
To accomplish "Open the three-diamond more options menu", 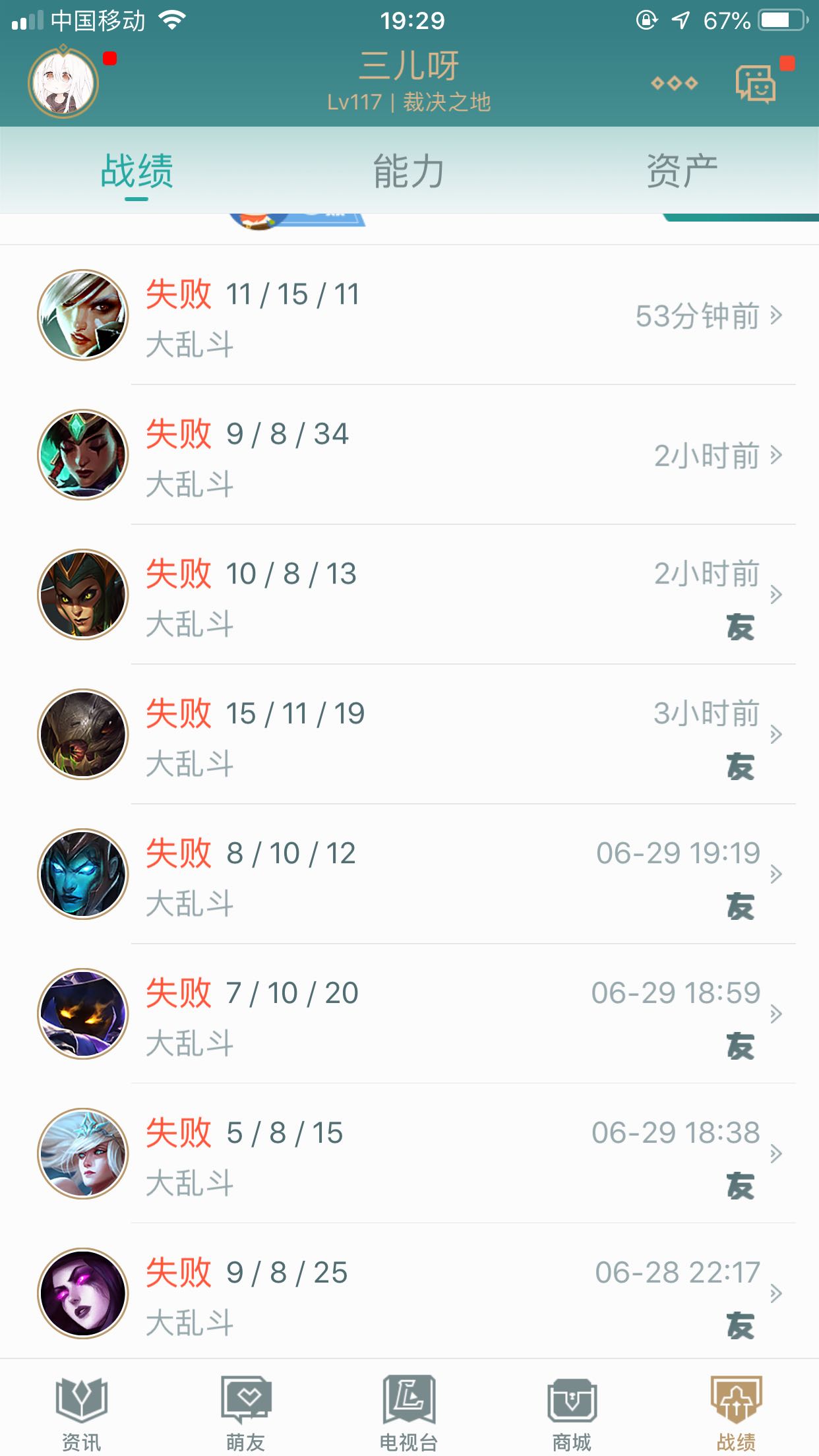I will [x=674, y=83].
